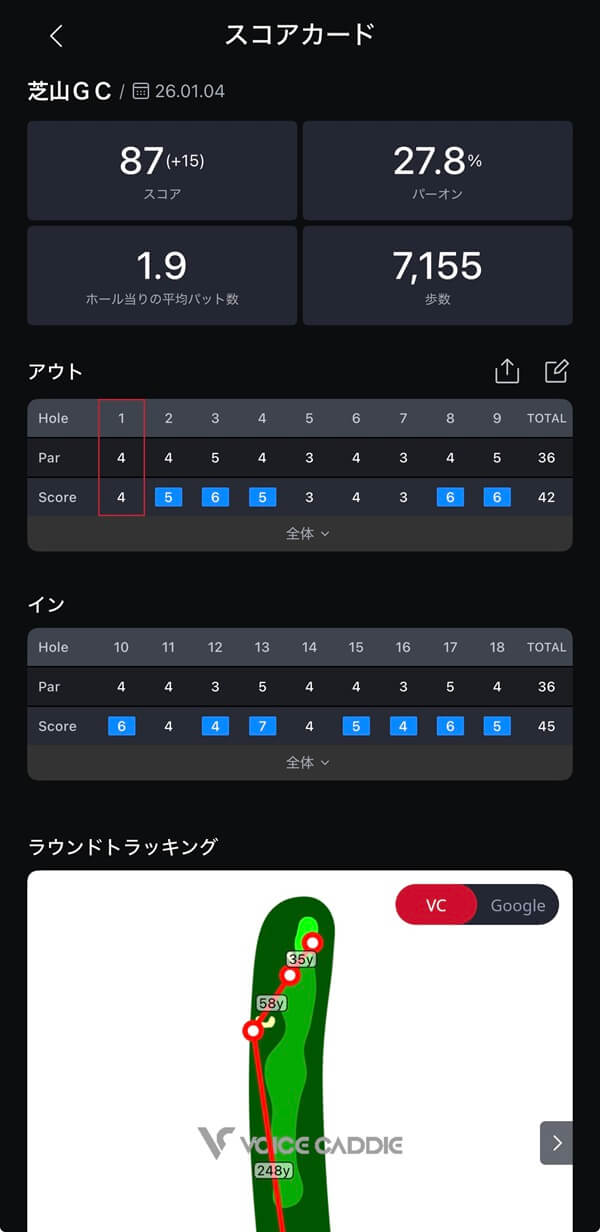The height and width of the screenshot is (1232, 600).
Task: Go back from the scorecard screen
Action: point(56,36)
